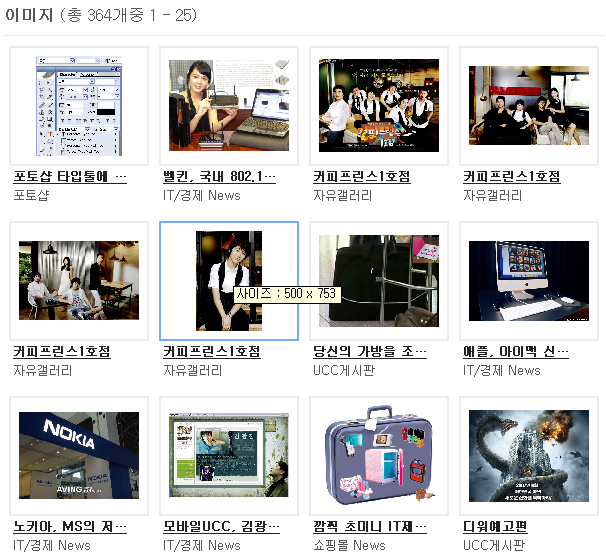This screenshot has width=606, height=560.
Task: Tap the 모바일UCC, 김광 title link
Action: [219, 527]
